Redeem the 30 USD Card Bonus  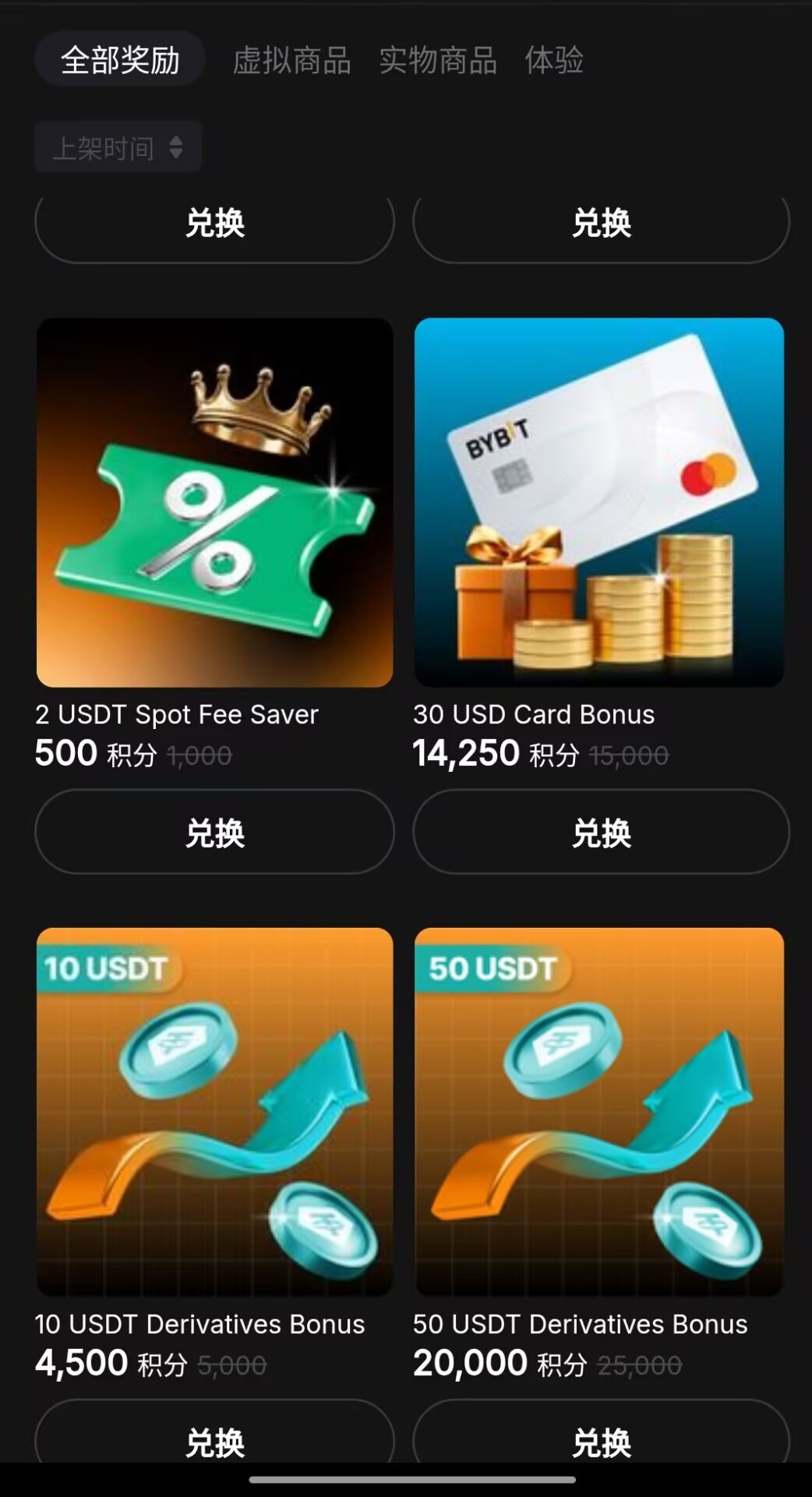[x=601, y=832]
